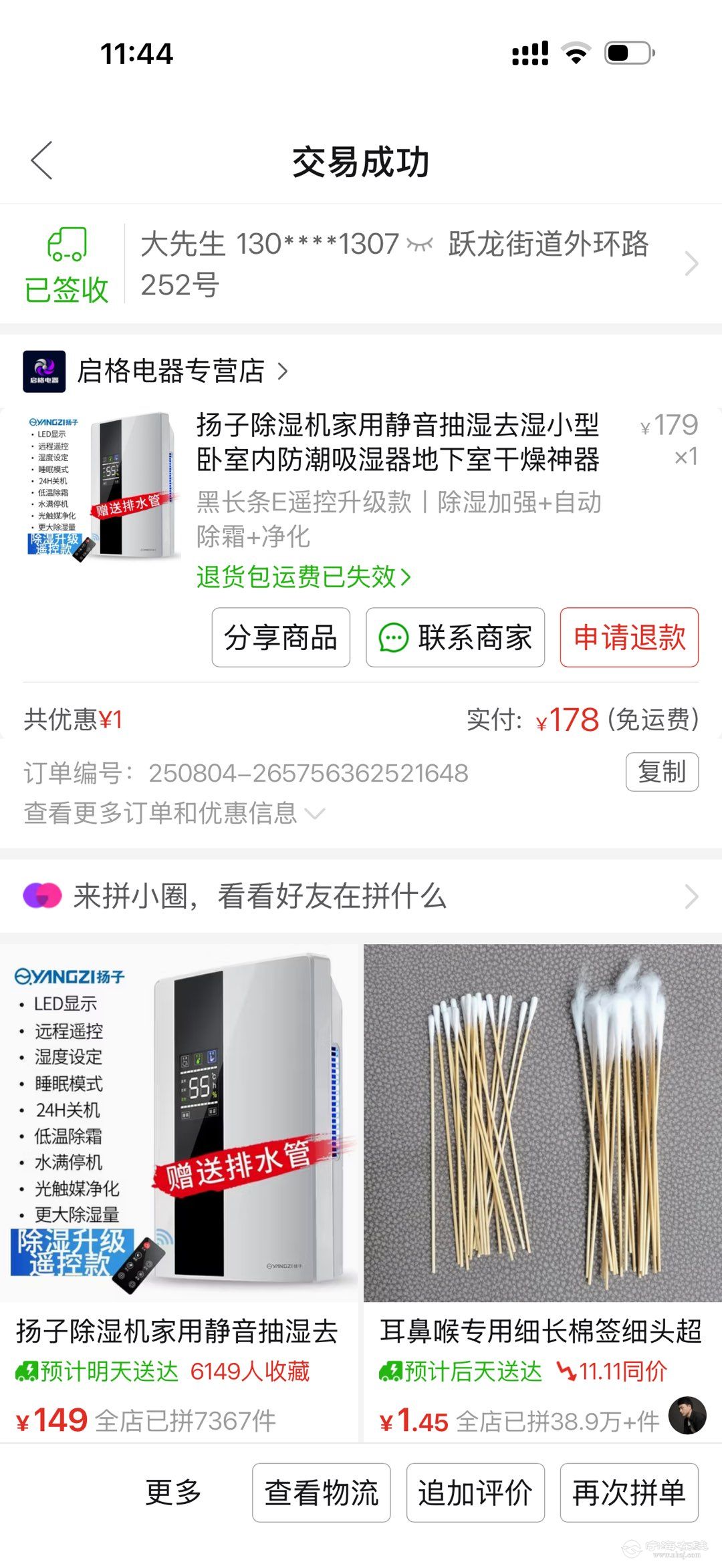Tap the 追加评价 button
The height and width of the screenshot is (1568, 722).
(475, 1493)
